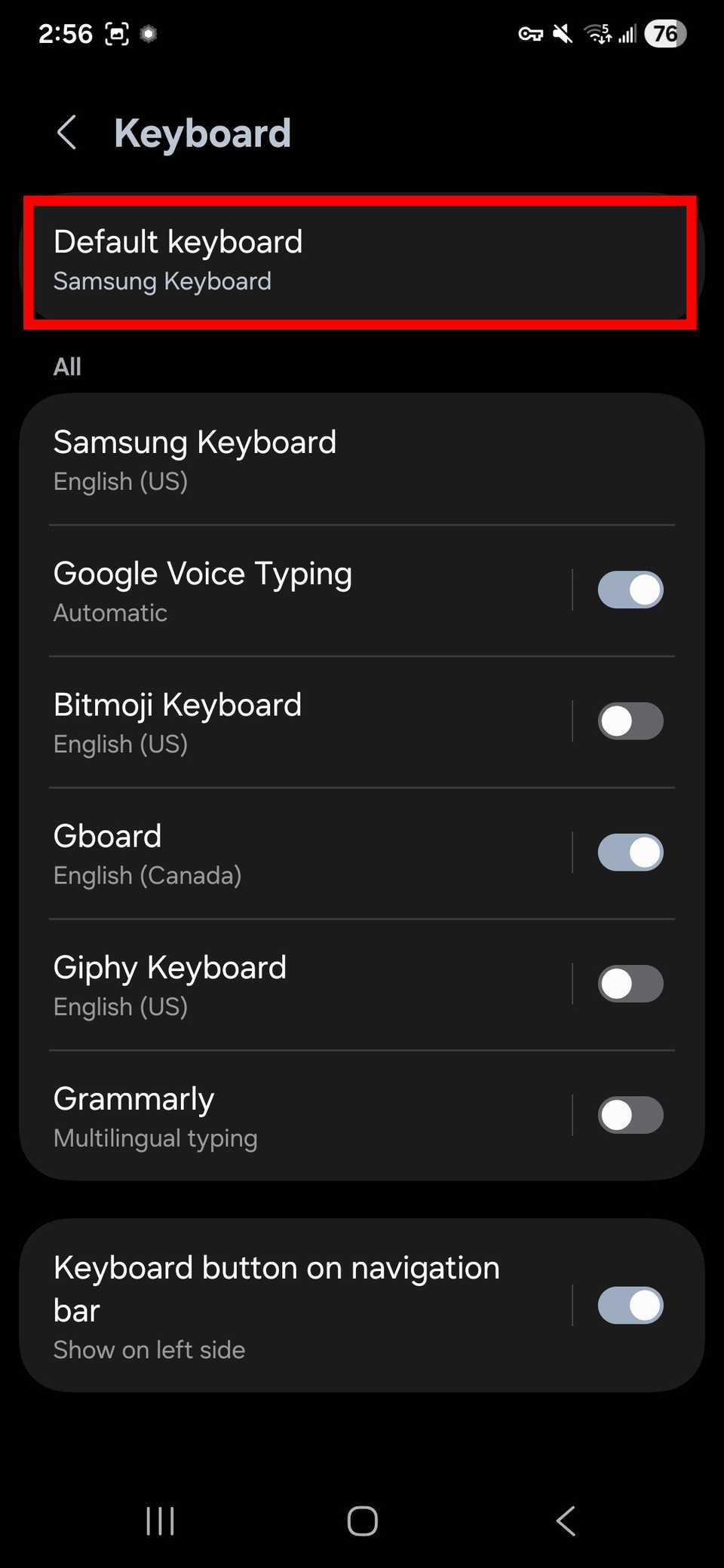Toggle Keyboard button on navigation bar
The width and height of the screenshot is (724, 1568).
coord(630,1305)
